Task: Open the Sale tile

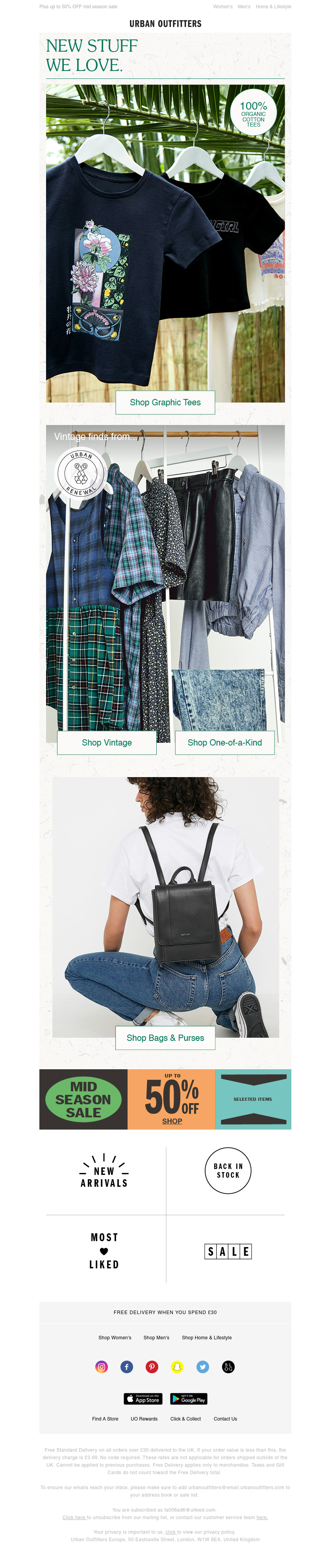Action: (228, 1251)
